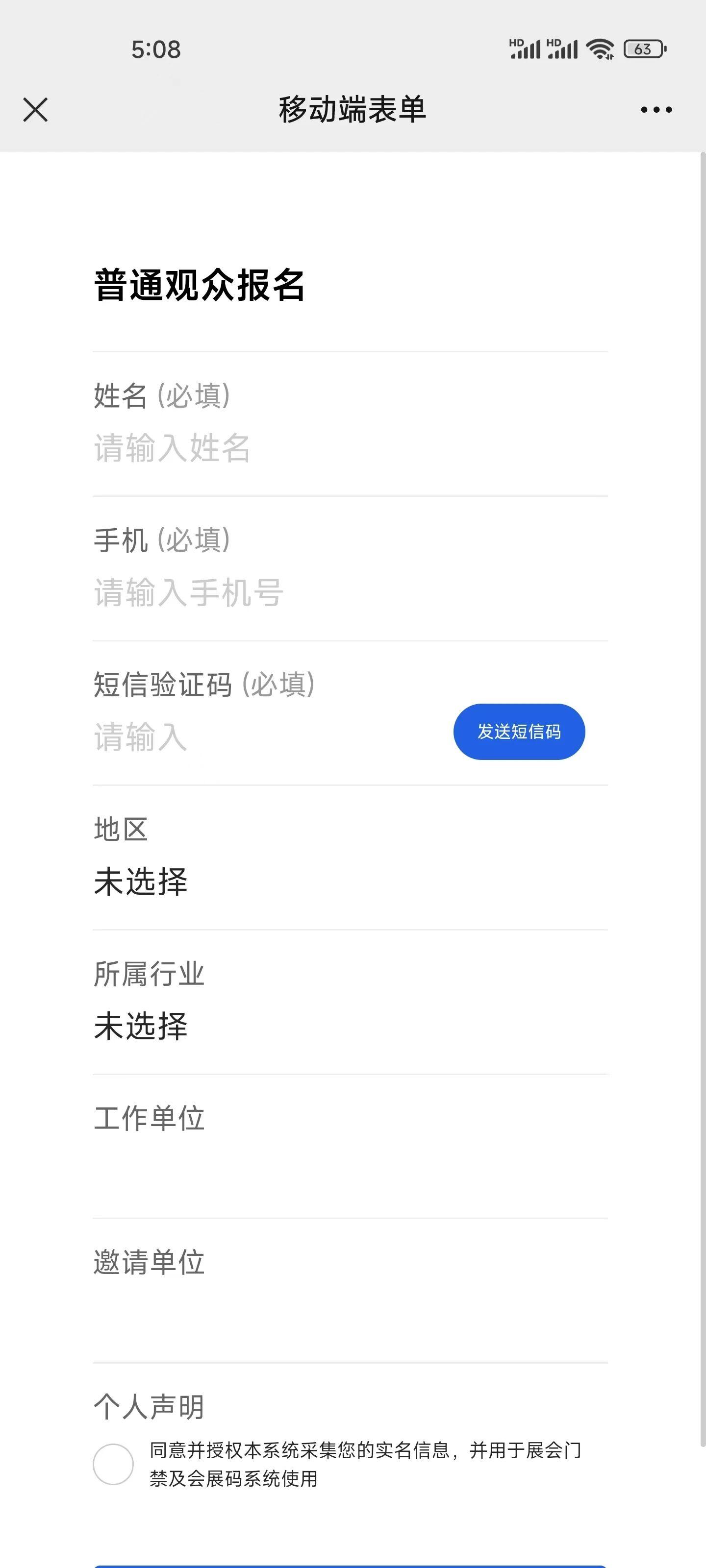Click the Wi-Fi icon in the status bar
706x1568 pixels.
click(600, 49)
